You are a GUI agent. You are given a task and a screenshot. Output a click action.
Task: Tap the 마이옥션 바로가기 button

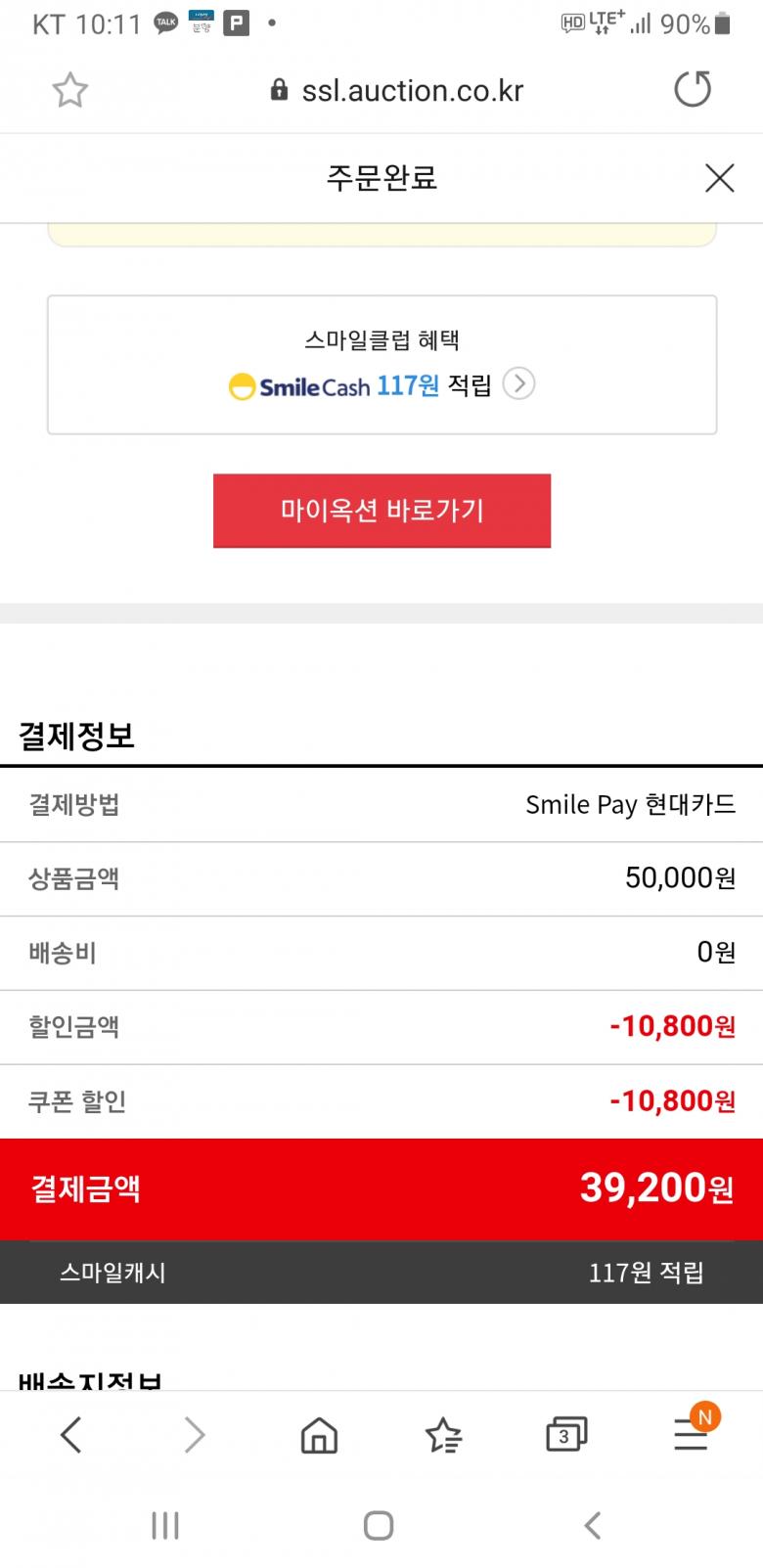pyautogui.click(x=381, y=511)
